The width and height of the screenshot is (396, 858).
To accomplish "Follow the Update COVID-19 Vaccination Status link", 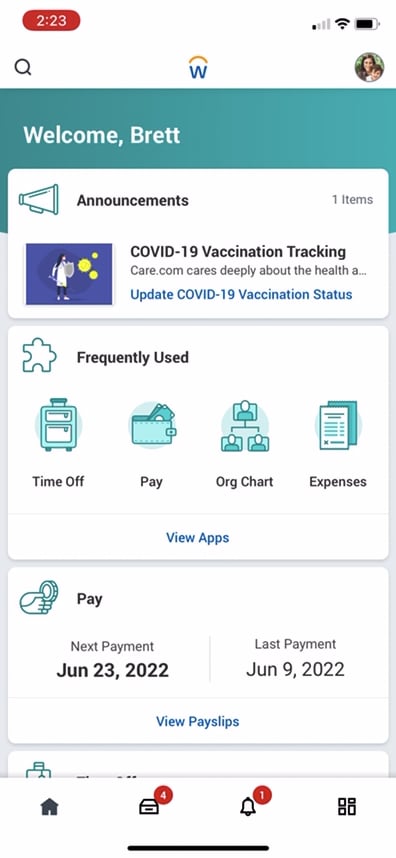I will coord(241,294).
